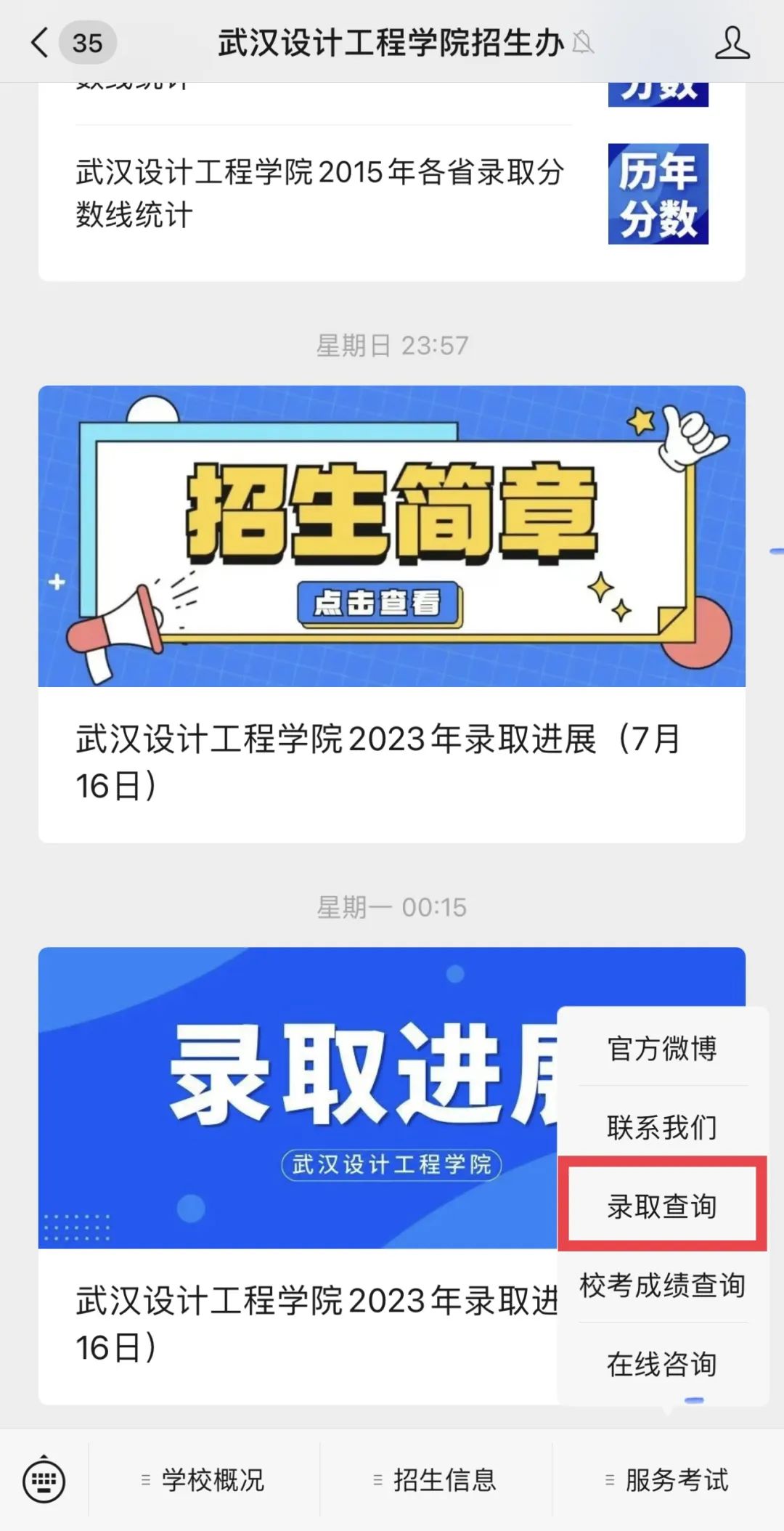The height and width of the screenshot is (1531, 784).
Task: Expand the 学校概况 menu
Action: (x=204, y=1479)
